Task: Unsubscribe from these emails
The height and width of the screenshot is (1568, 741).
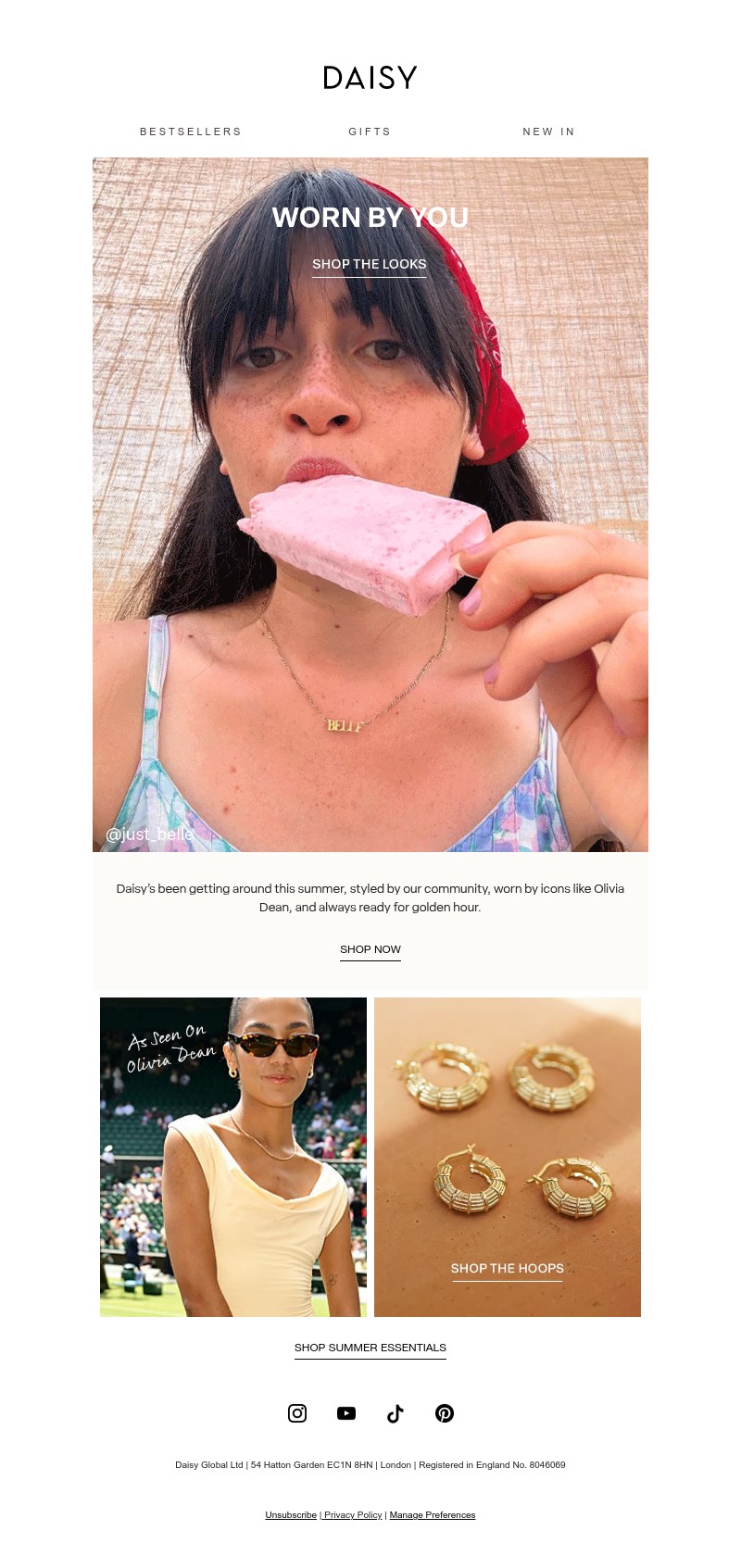Action: 291,1515
